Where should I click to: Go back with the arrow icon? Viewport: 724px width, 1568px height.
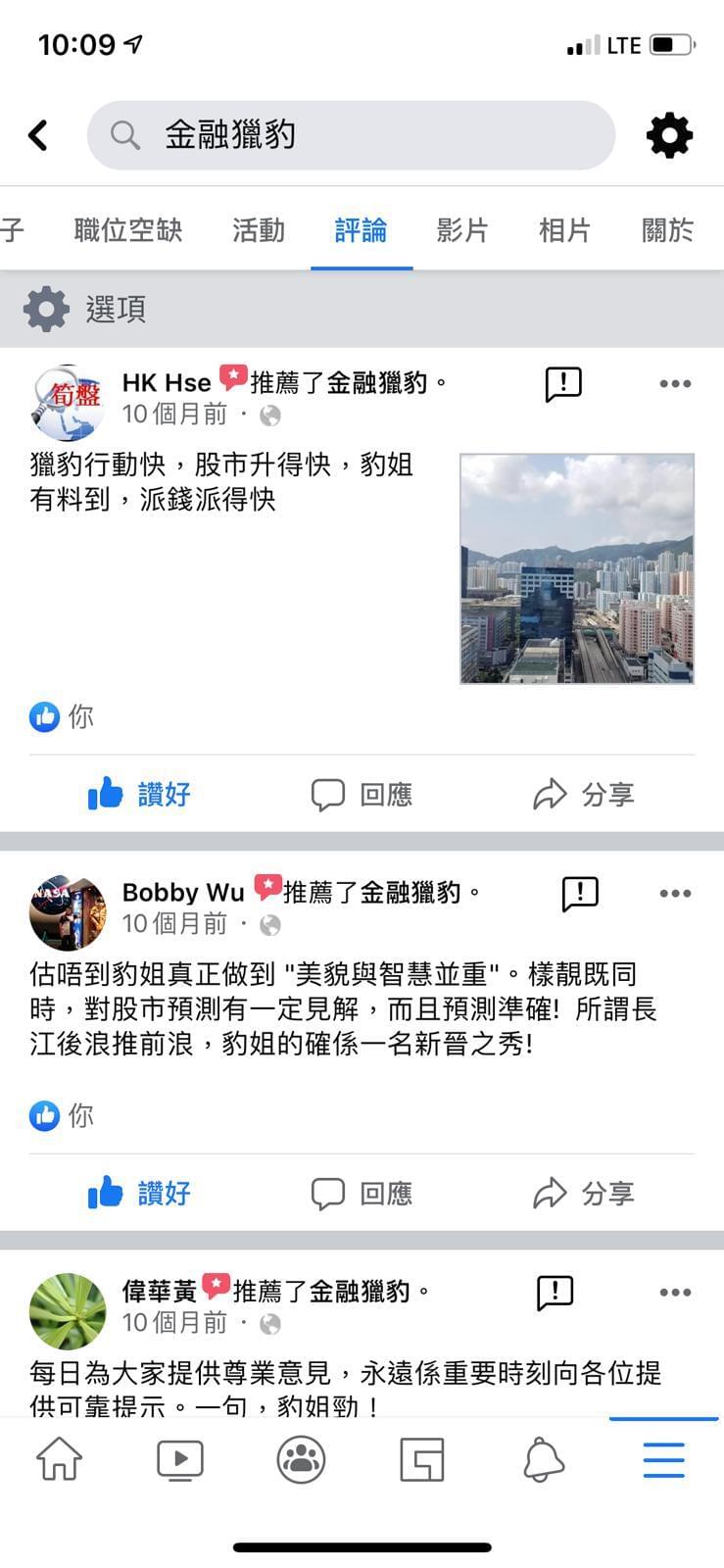tap(38, 135)
